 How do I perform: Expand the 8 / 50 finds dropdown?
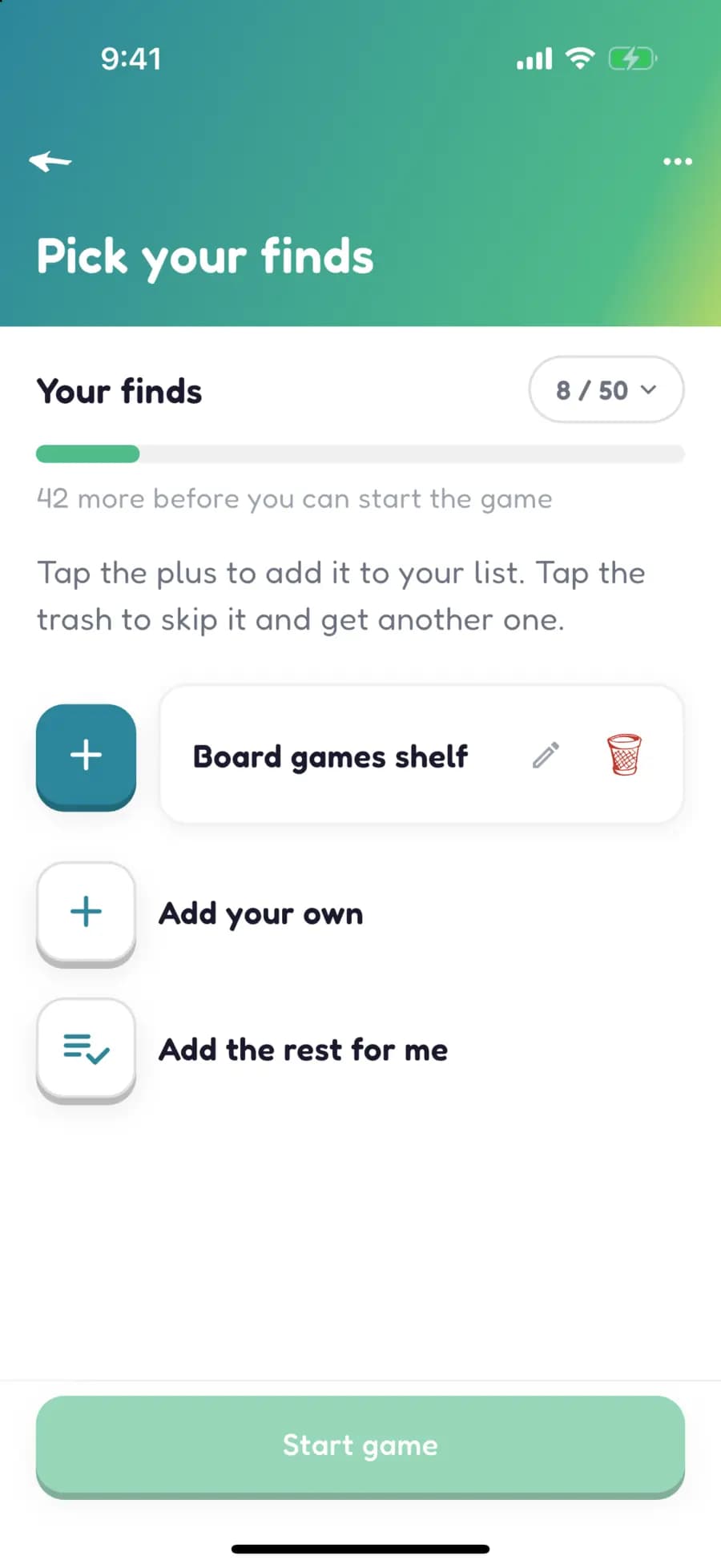[x=606, y=390]
